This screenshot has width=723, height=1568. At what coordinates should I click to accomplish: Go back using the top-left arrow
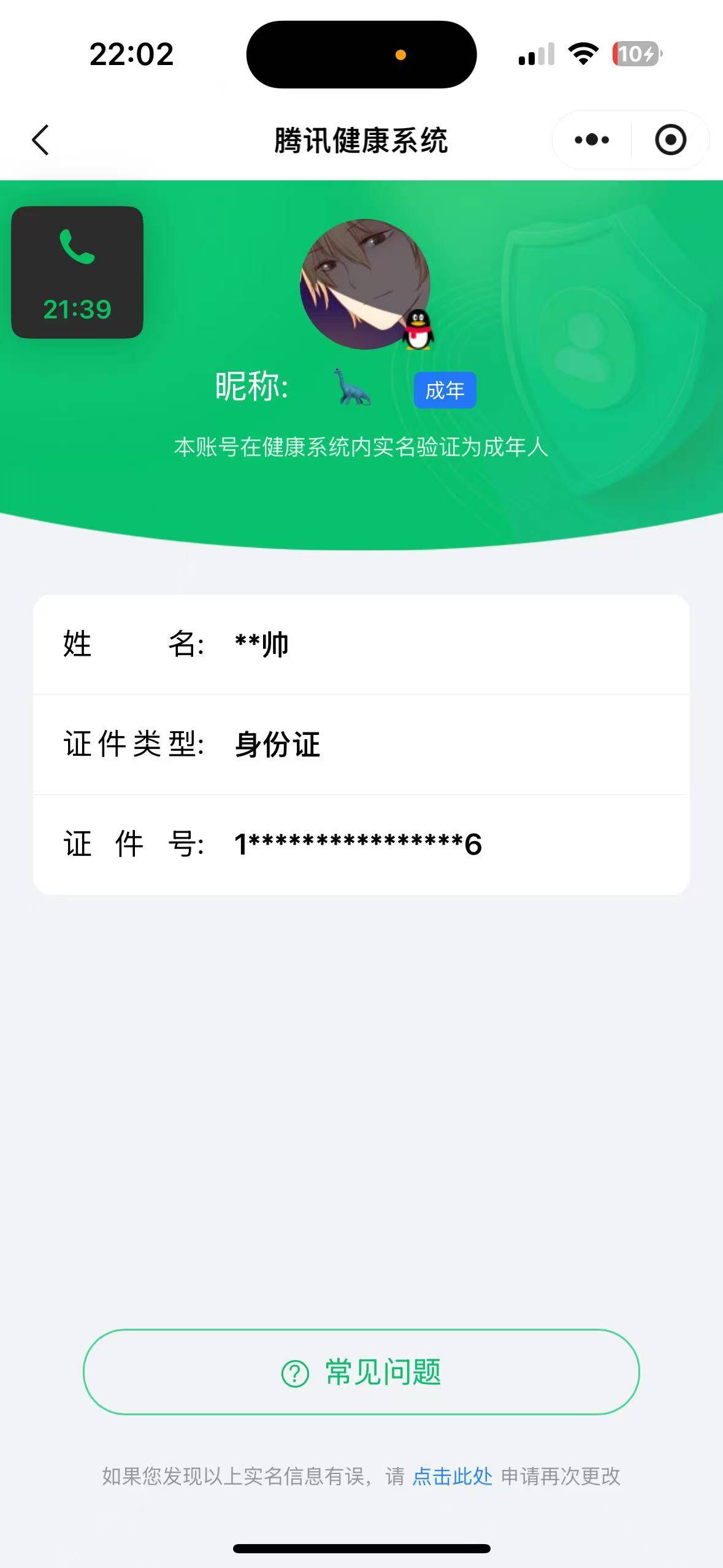tap(40, 140)
